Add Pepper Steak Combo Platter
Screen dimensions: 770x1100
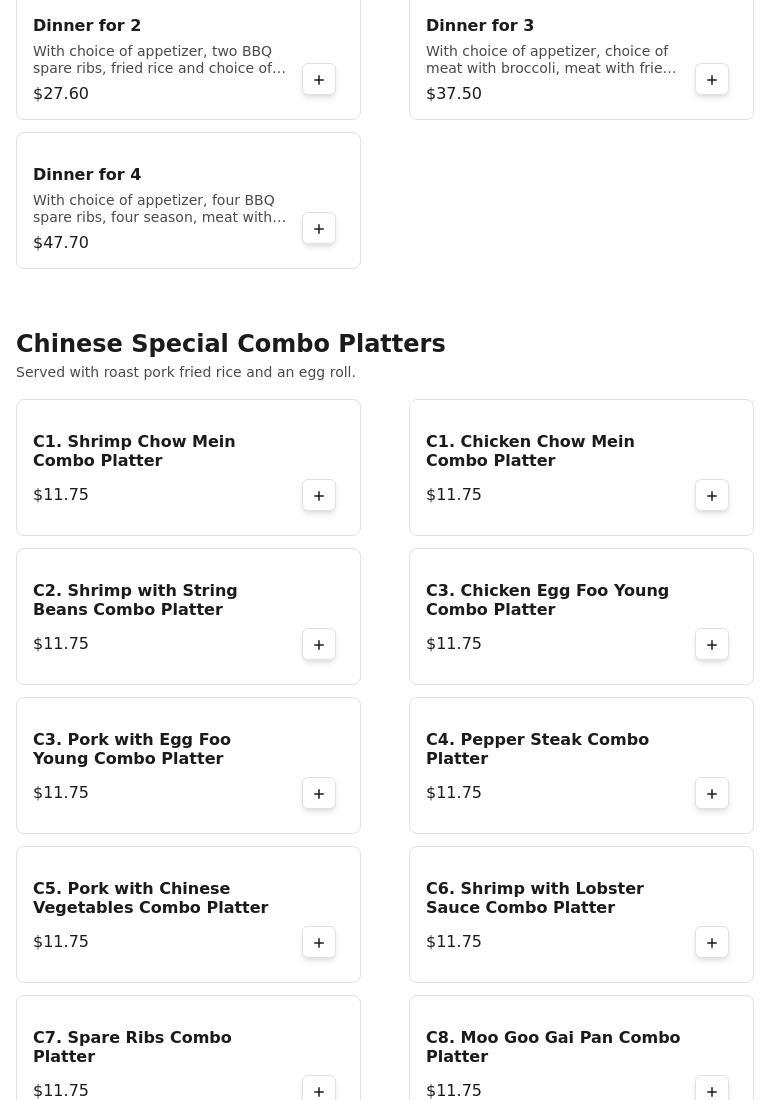712,793
